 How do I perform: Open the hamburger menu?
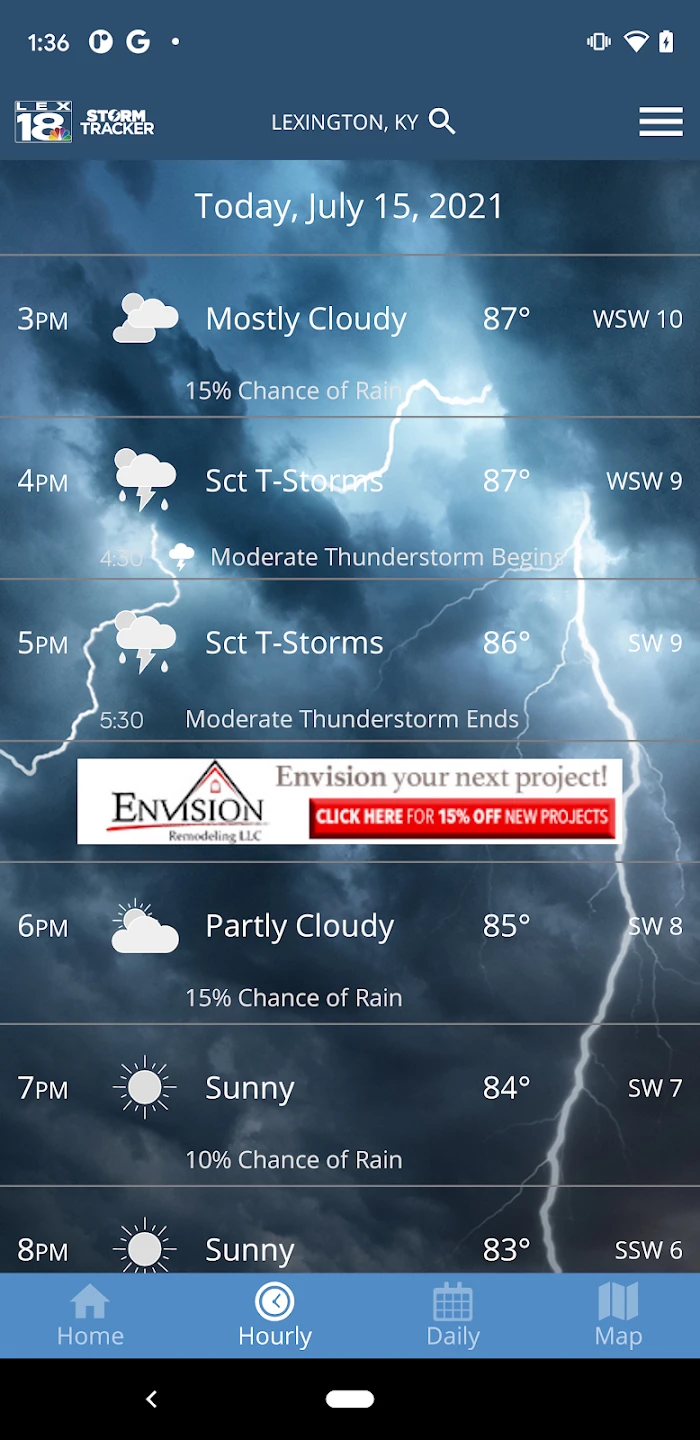point(661,122)
